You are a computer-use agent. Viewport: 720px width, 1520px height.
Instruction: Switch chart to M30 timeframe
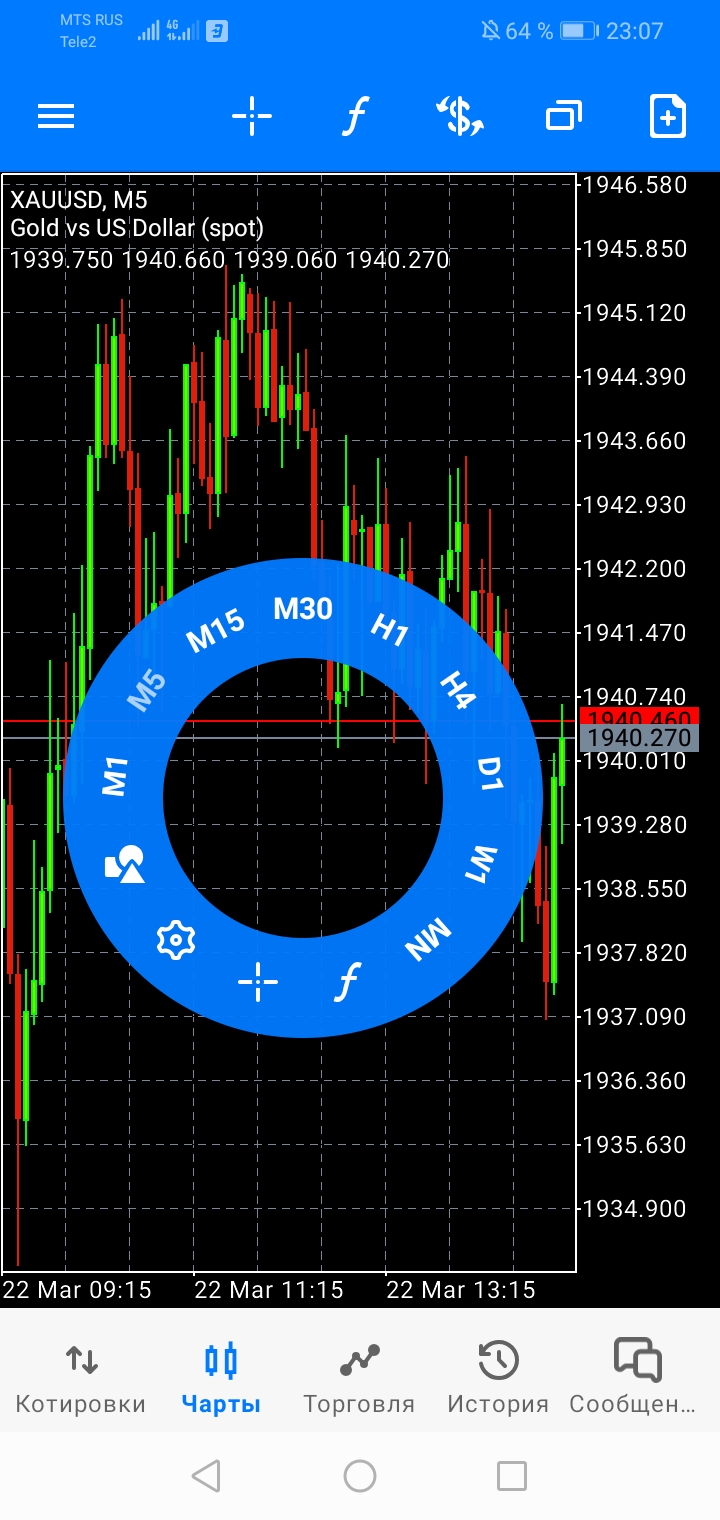[x=303, y=608]
